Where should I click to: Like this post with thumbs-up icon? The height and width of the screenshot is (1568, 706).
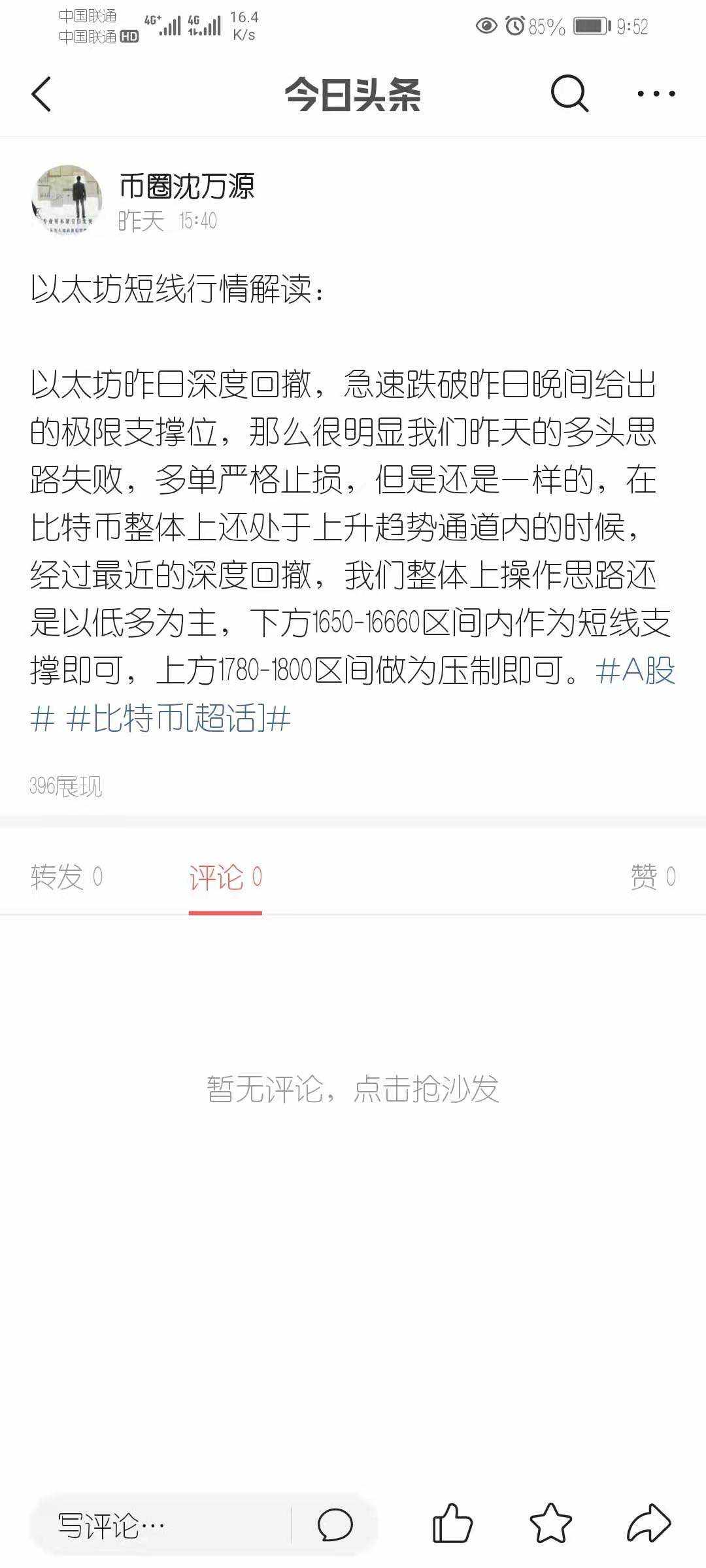point(452,1525)
